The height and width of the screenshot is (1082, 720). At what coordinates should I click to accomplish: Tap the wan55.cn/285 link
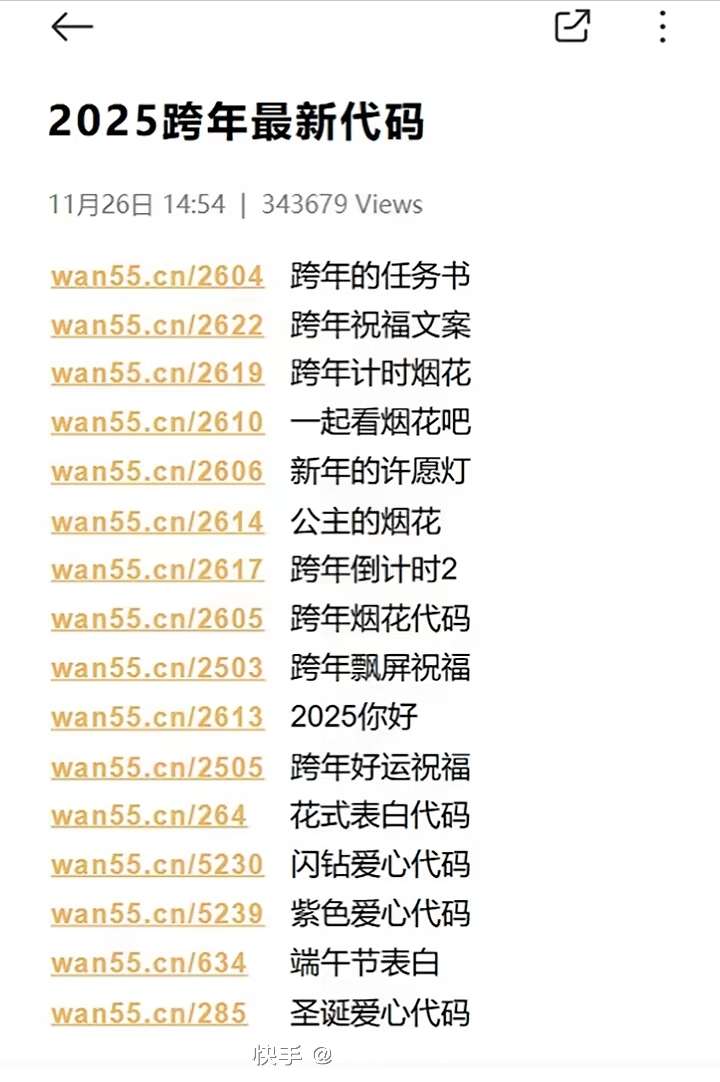point(148,1013)
